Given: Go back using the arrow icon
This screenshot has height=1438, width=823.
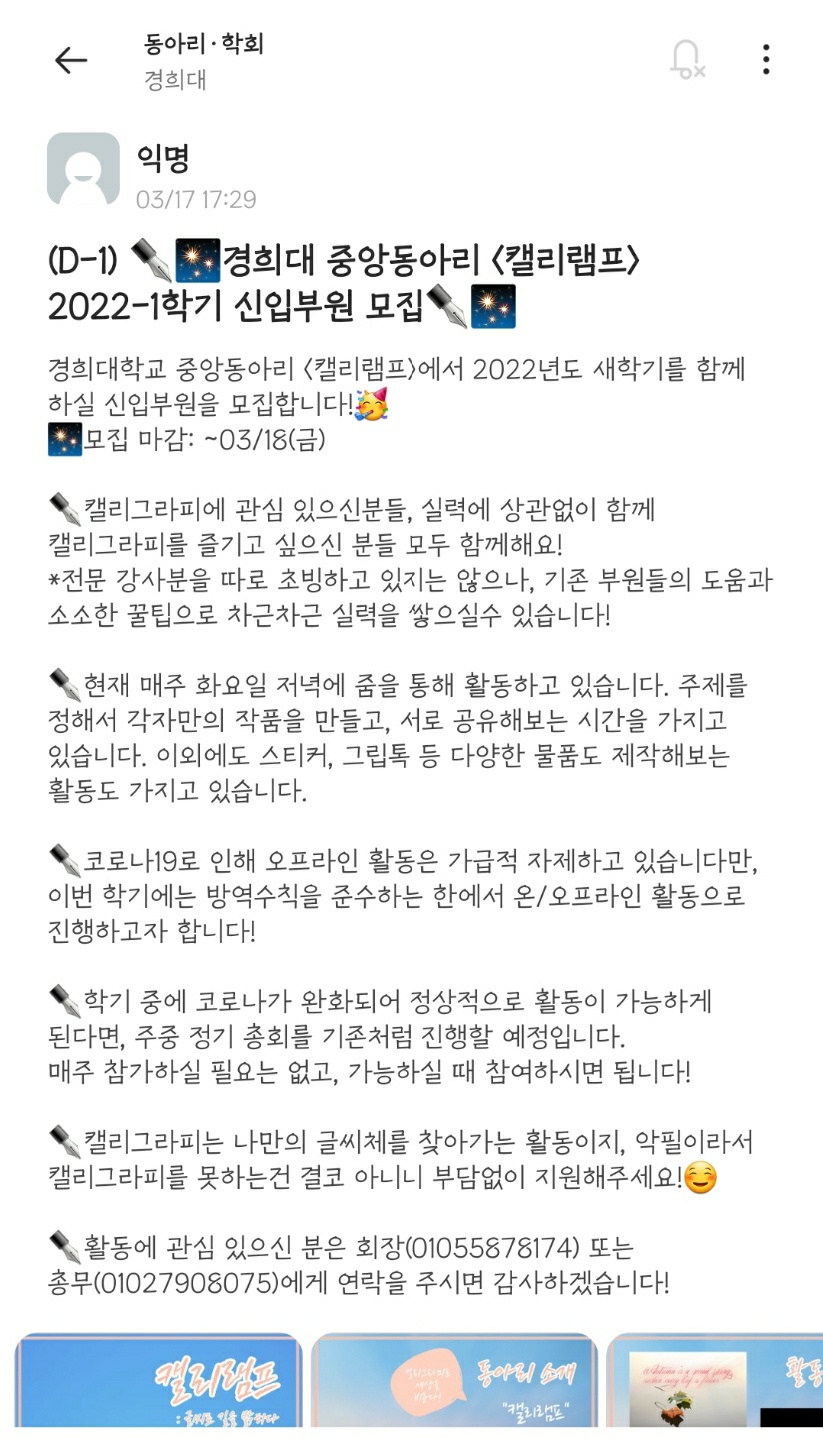Looking at the screenshot, I should point(71,61).
